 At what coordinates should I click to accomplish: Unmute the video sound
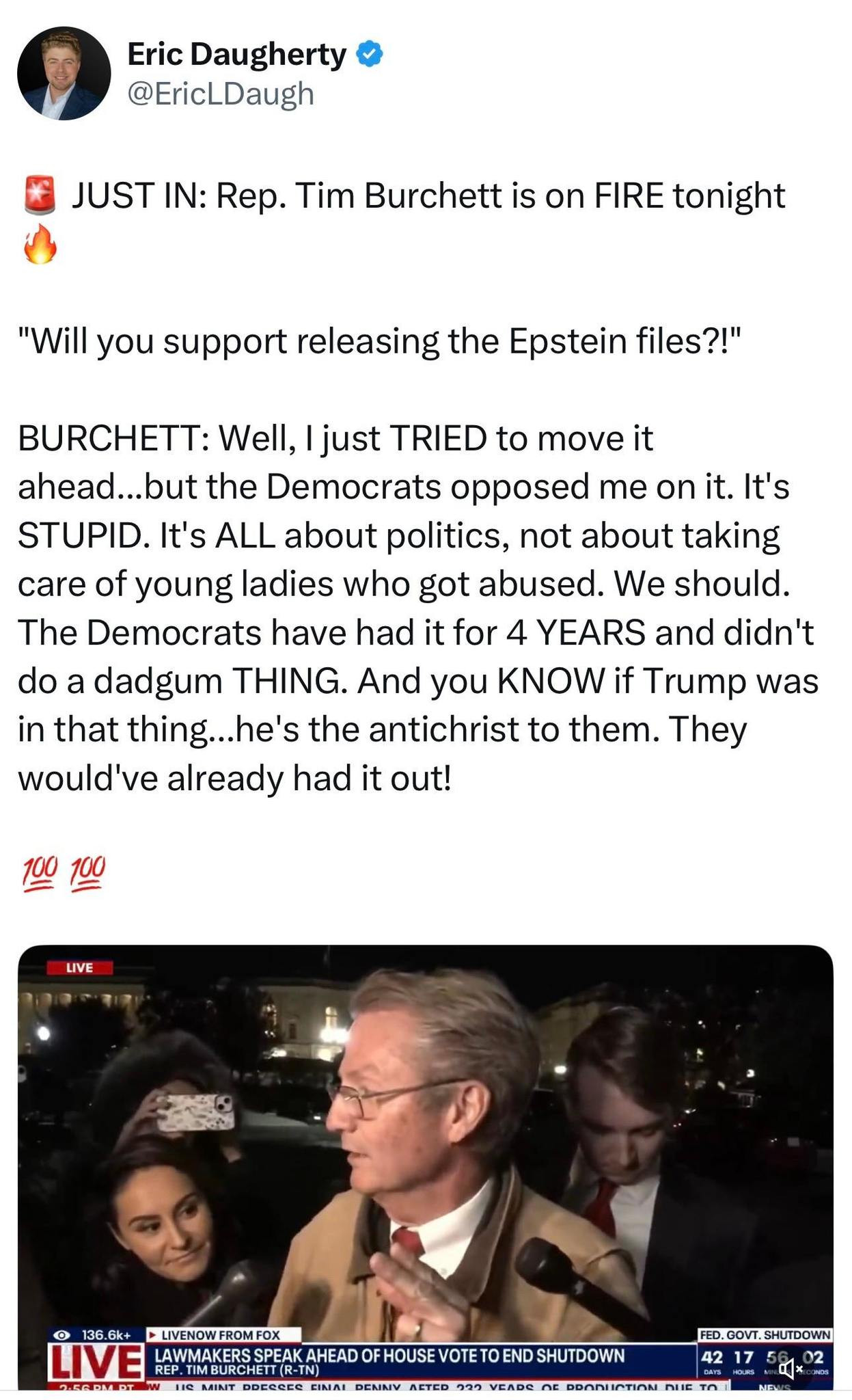pyautogui.click(x=791, y=1368)
